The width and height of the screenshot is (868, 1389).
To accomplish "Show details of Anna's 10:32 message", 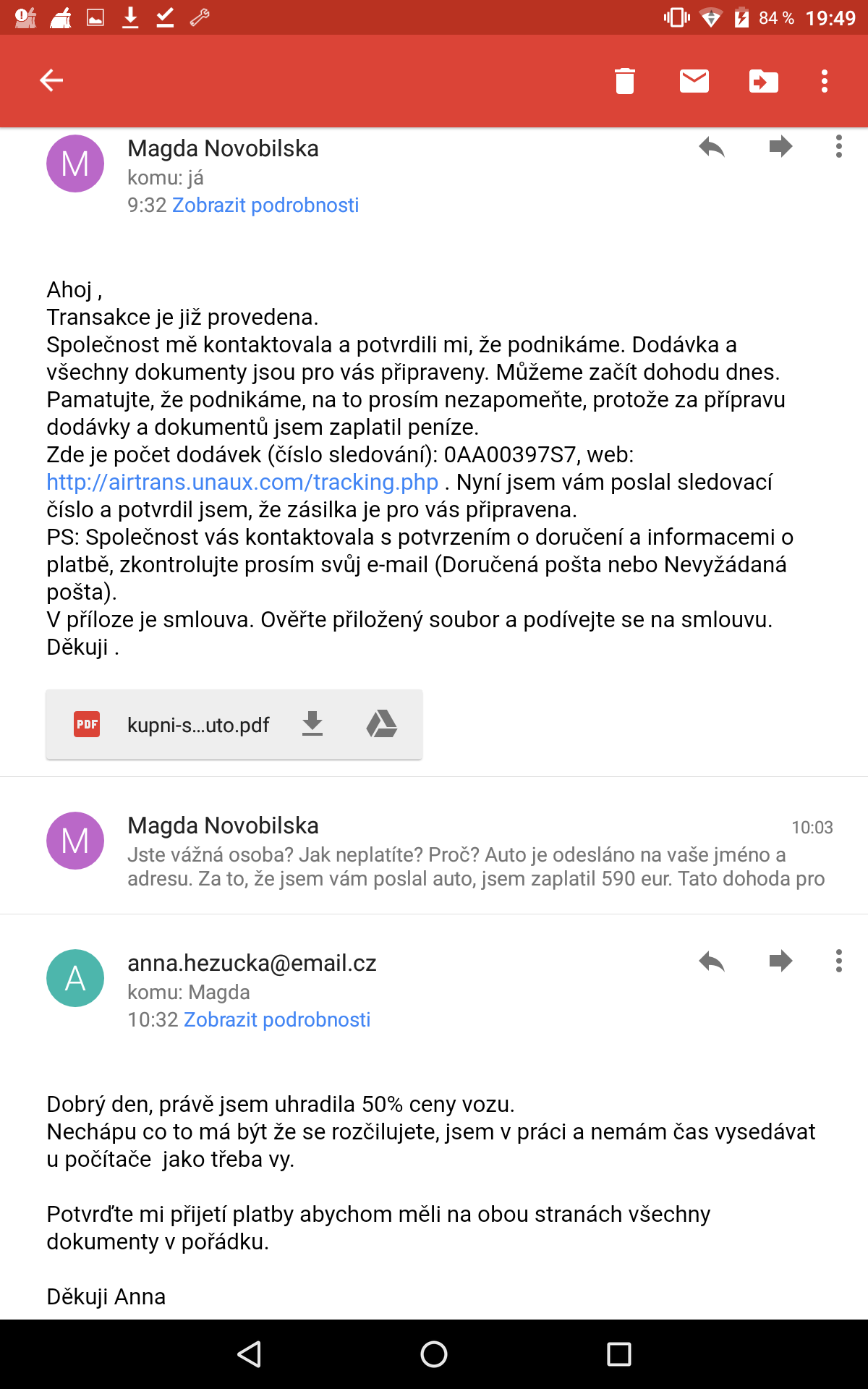I will [x=277, y=1020].
